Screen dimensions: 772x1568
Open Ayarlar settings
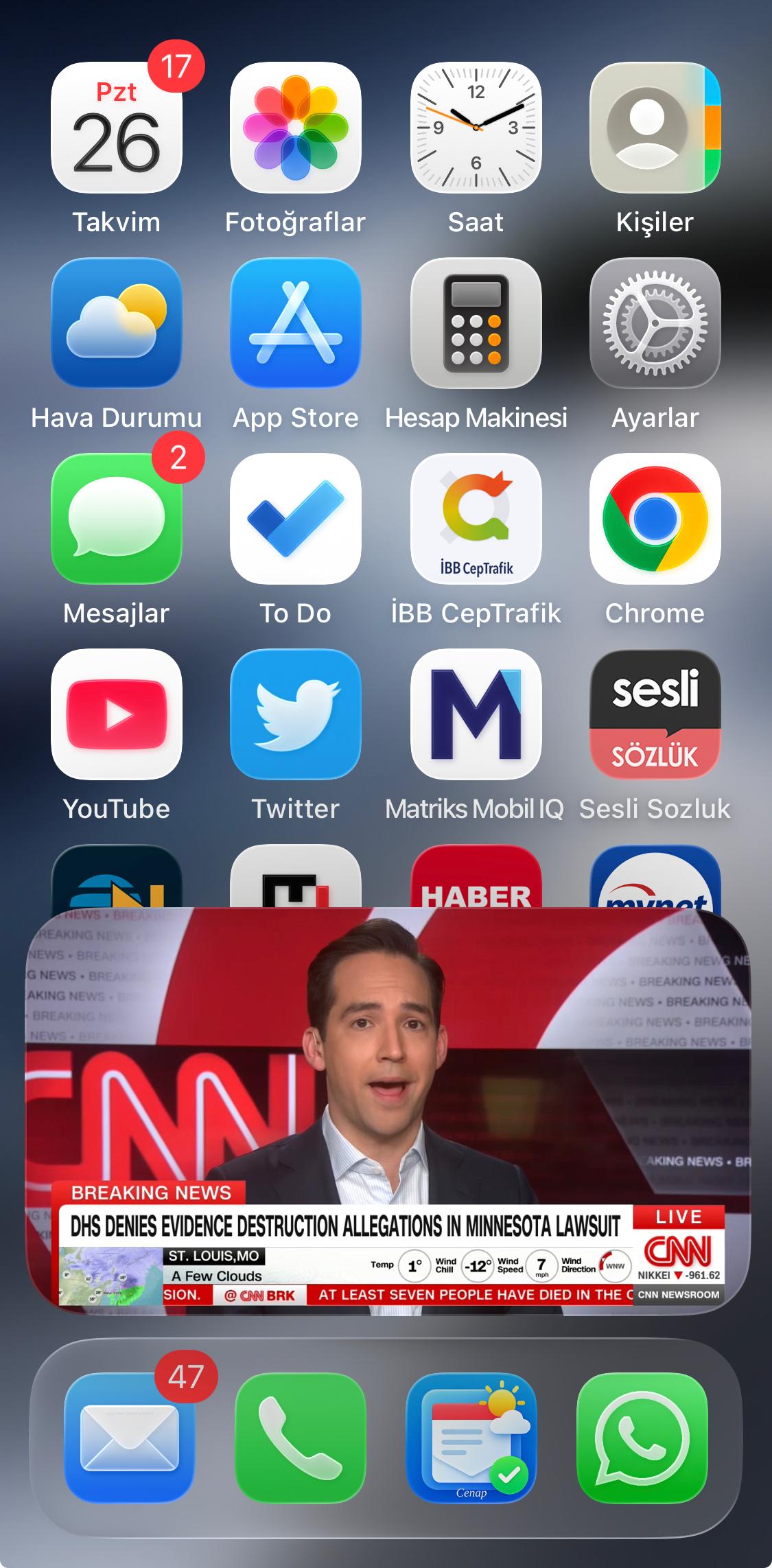[655, 323]
